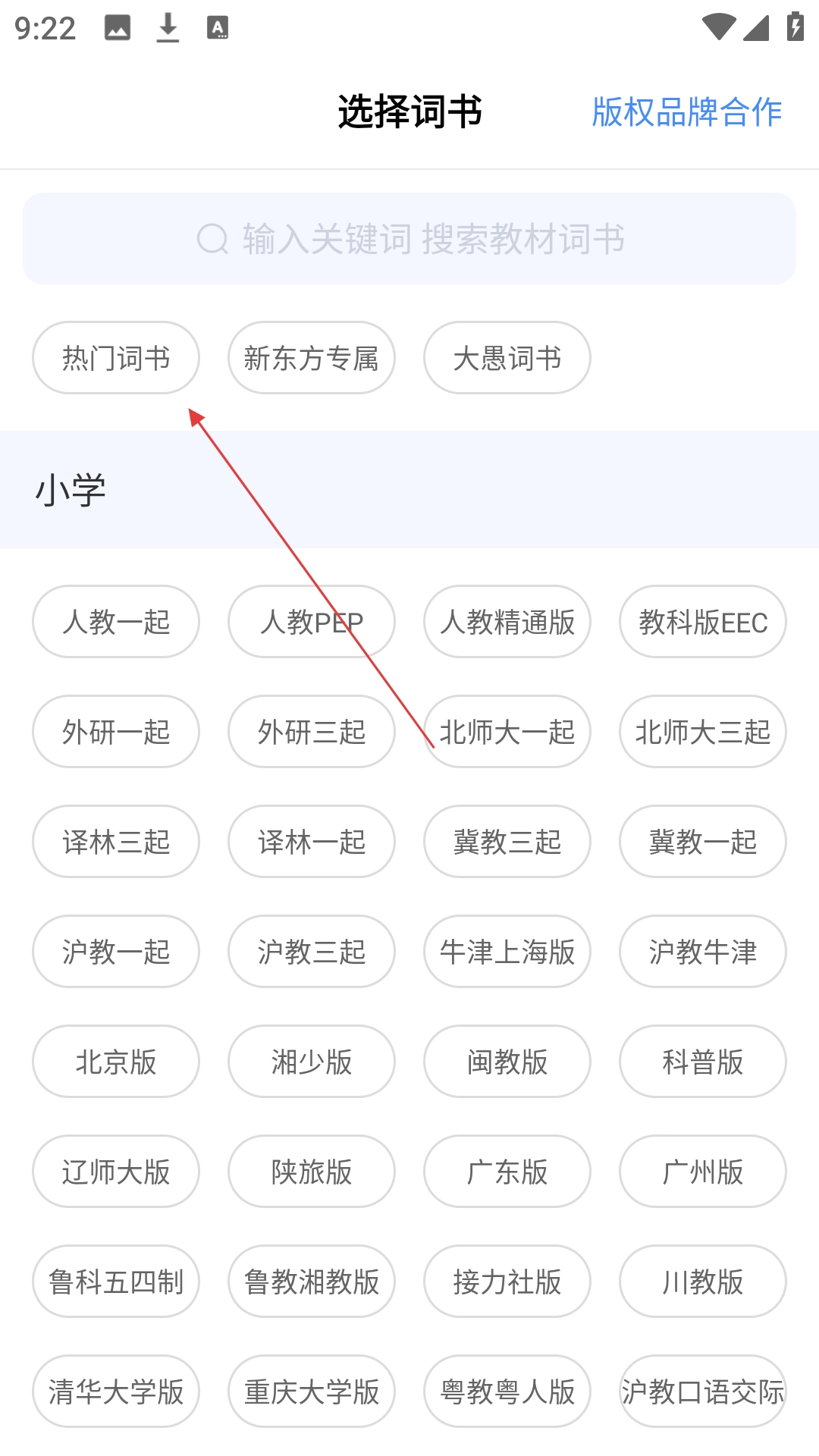The image size is (819, 1456).
Task: Tap the 鲁科五四制 chip
Action: pyautogui.click(x=116, y=1282)
